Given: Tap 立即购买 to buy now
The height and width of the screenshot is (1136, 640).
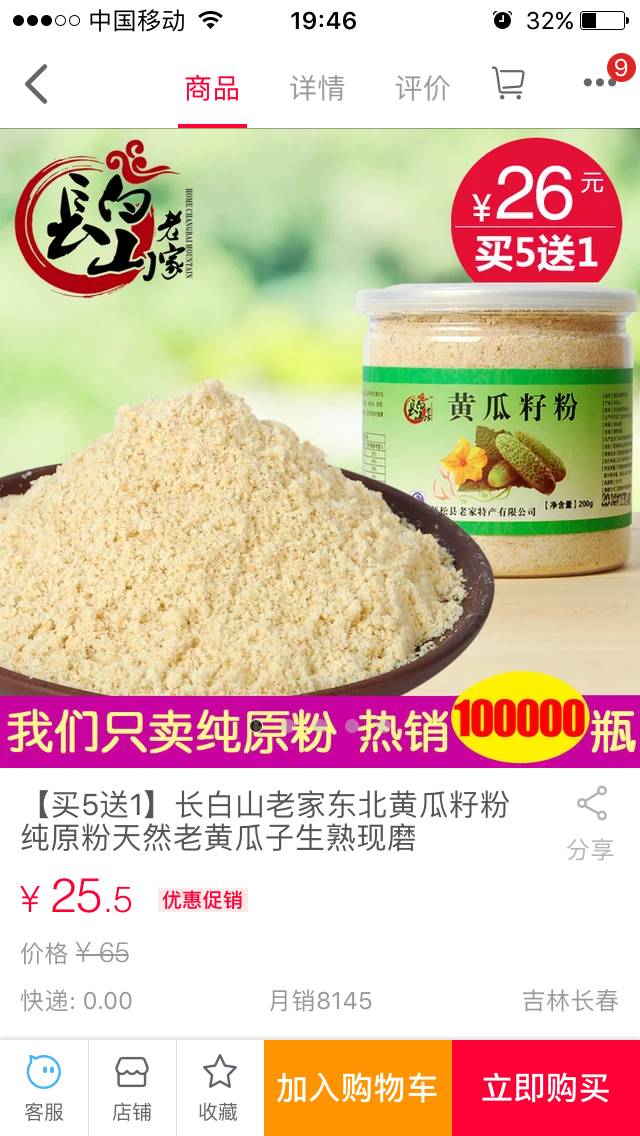Looking at the screenshot, I should point(545,1088).
